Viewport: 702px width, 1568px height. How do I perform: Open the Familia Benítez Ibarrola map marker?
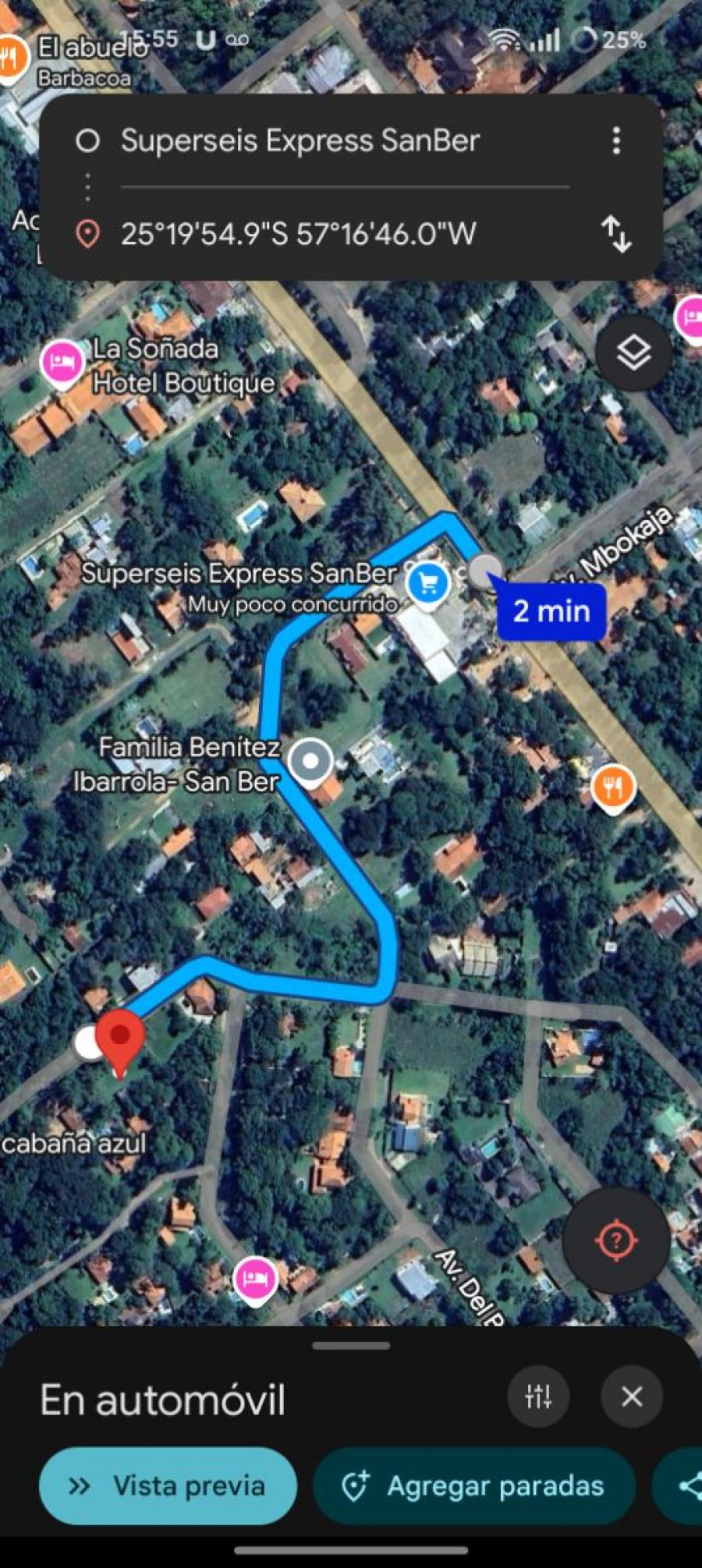pyautogui.click(x=310, y=760)
